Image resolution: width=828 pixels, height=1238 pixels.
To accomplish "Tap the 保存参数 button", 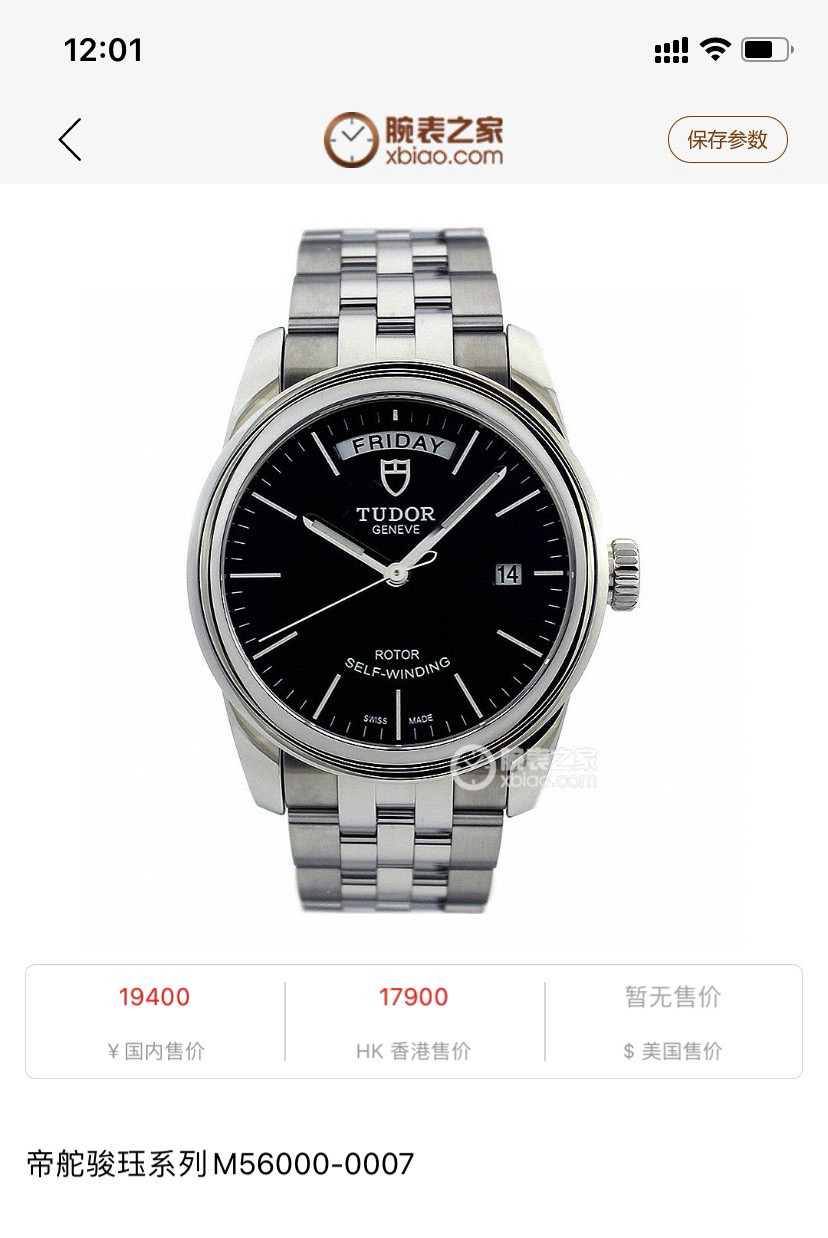I will (727, 140).
